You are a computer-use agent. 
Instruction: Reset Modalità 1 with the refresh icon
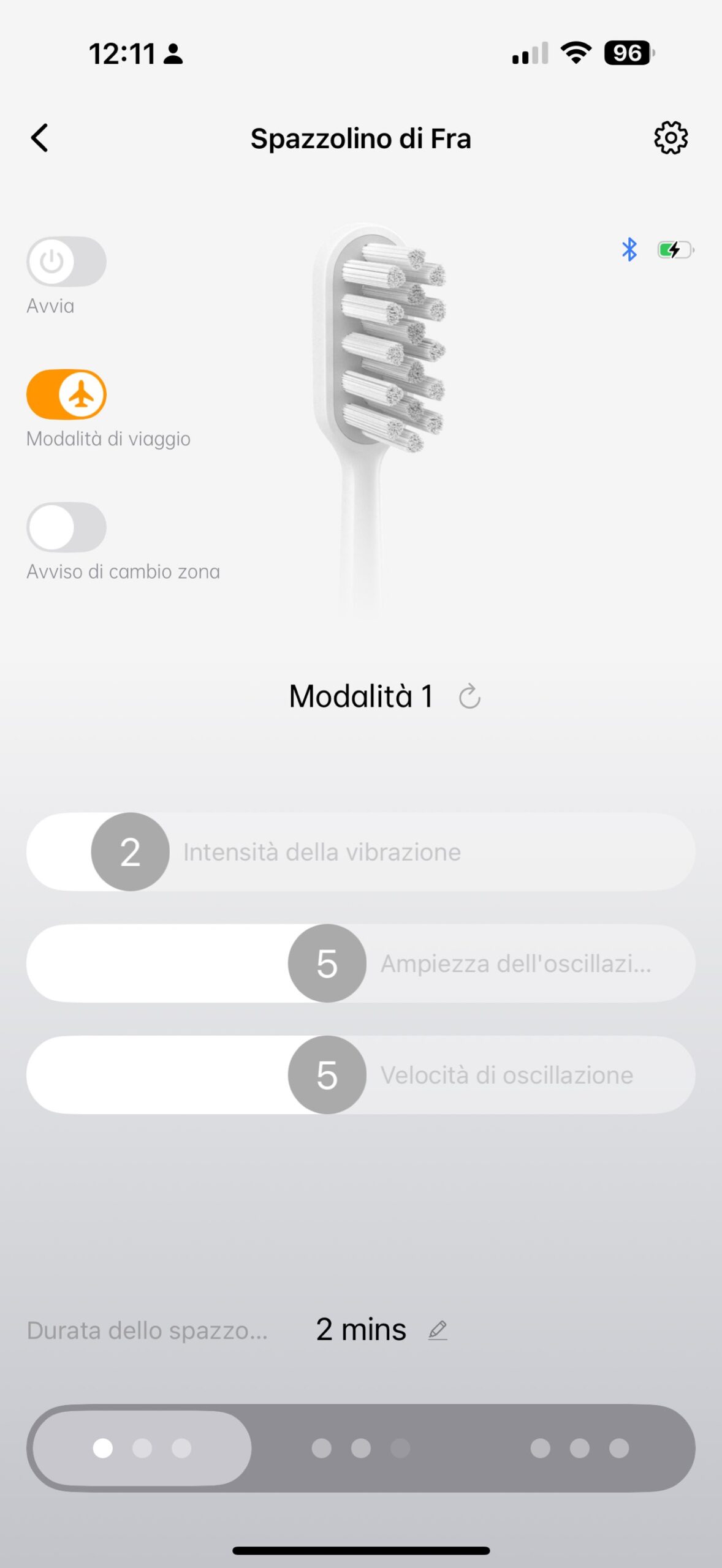(469, 696)
